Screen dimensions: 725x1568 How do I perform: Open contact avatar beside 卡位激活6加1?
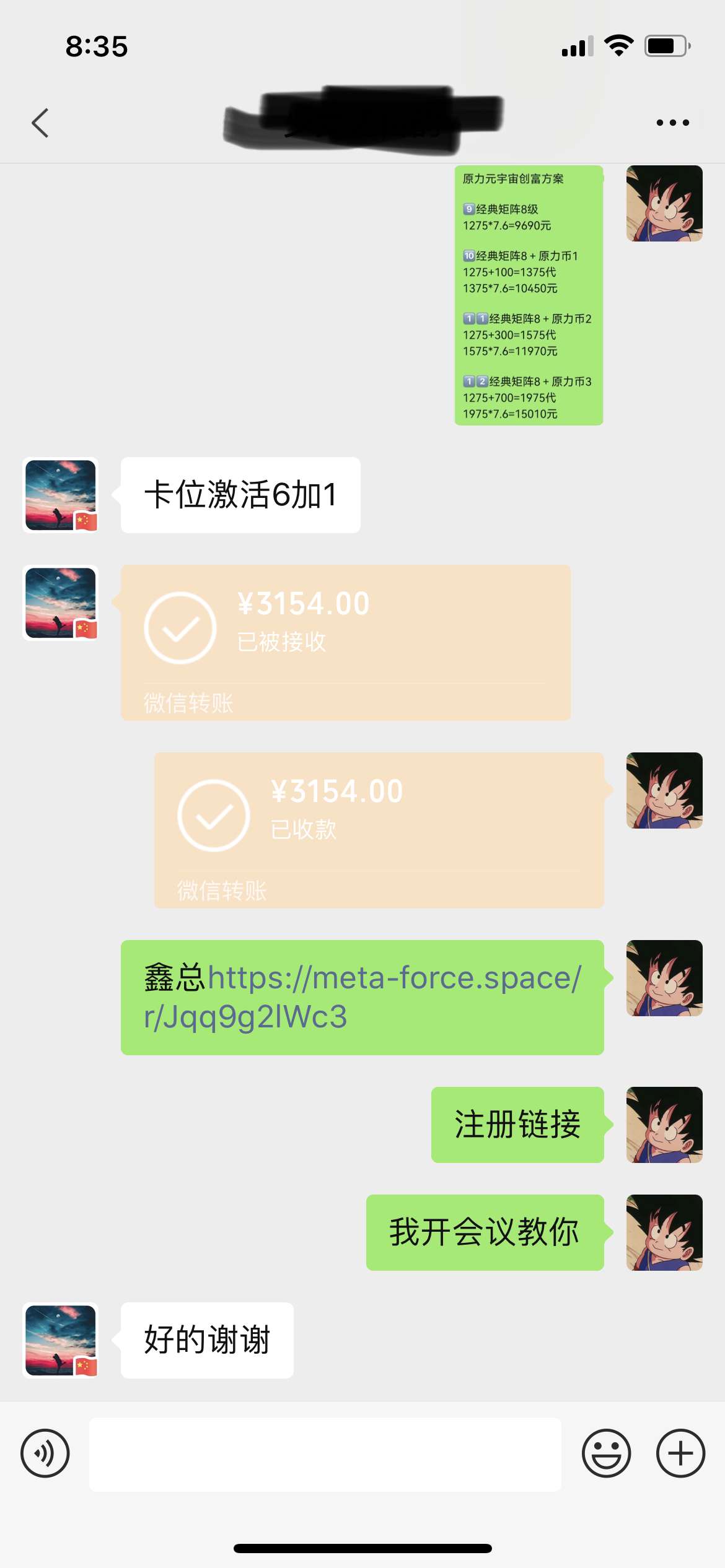point(61,495)
